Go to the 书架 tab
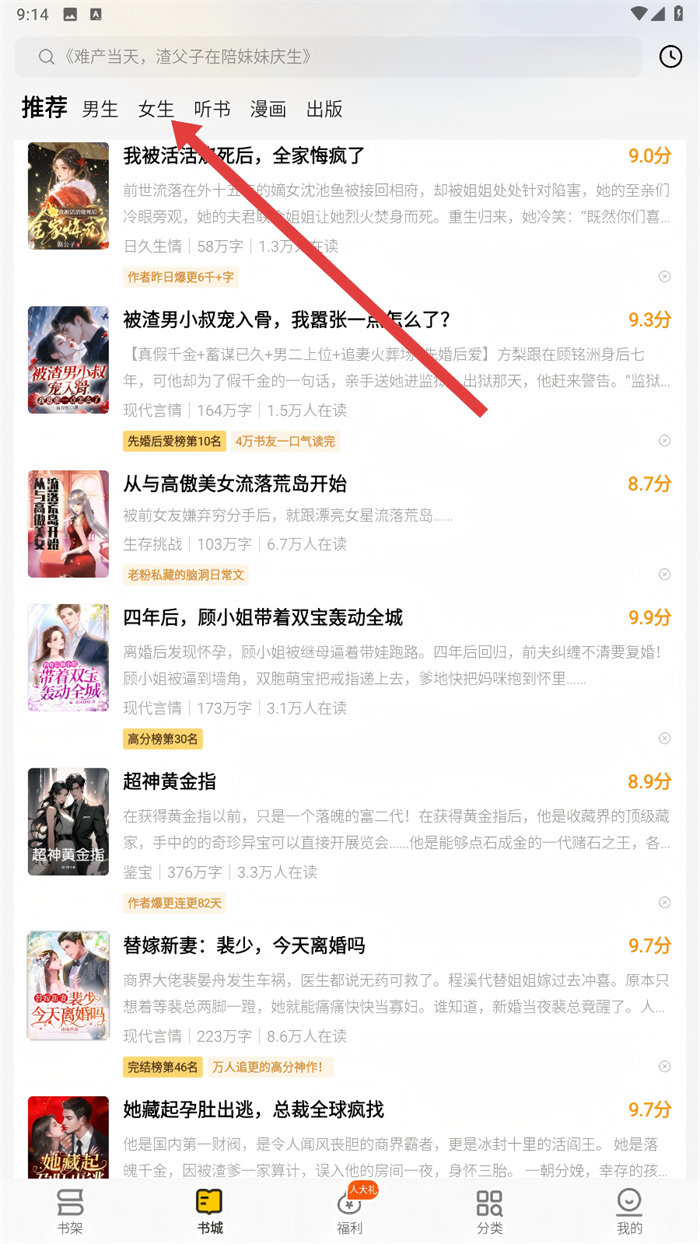This screenshot has height=1244, width=700. tap(70, 1212)
